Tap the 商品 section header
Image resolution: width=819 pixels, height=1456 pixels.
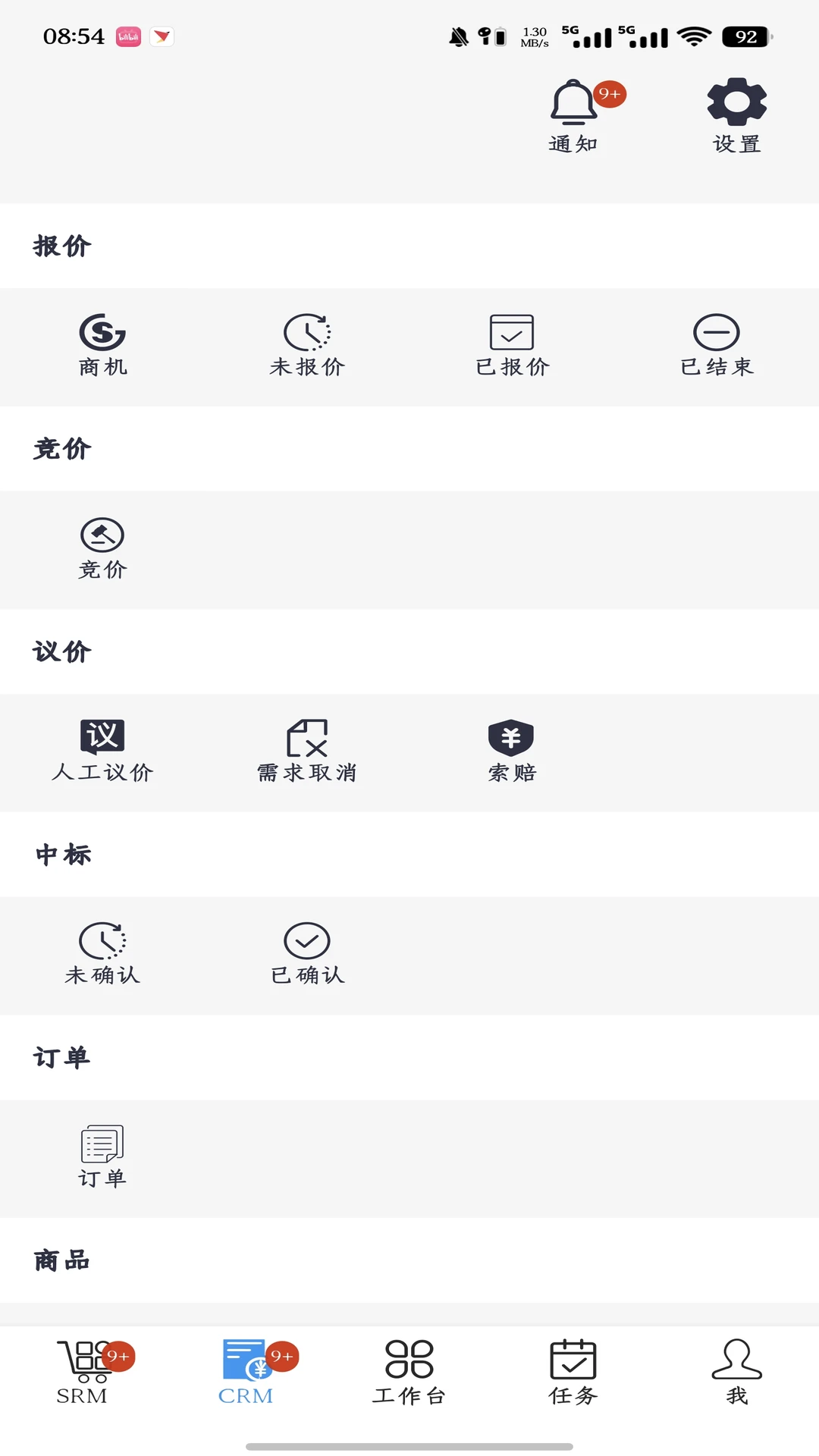coord(61,1260)
